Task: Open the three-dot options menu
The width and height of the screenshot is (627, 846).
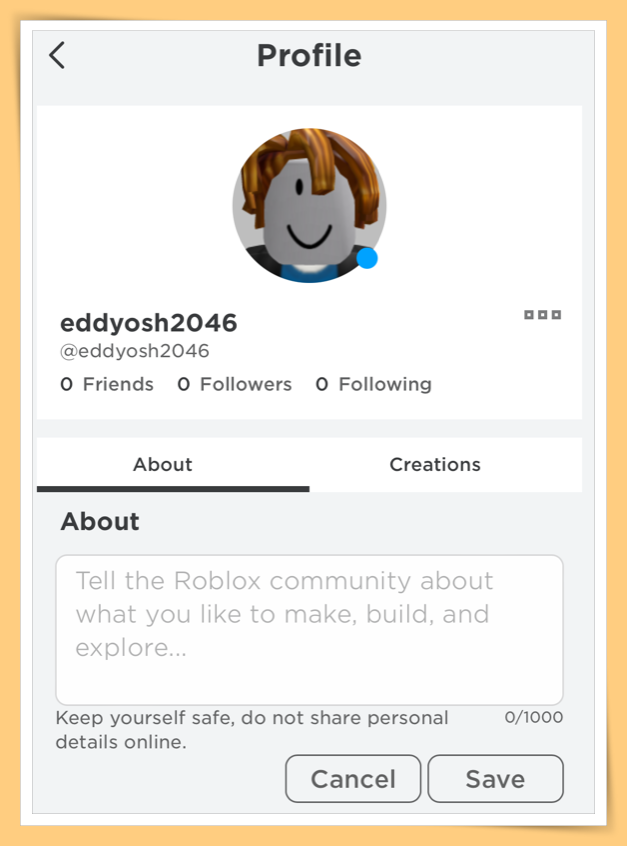Action: [542, 315]
